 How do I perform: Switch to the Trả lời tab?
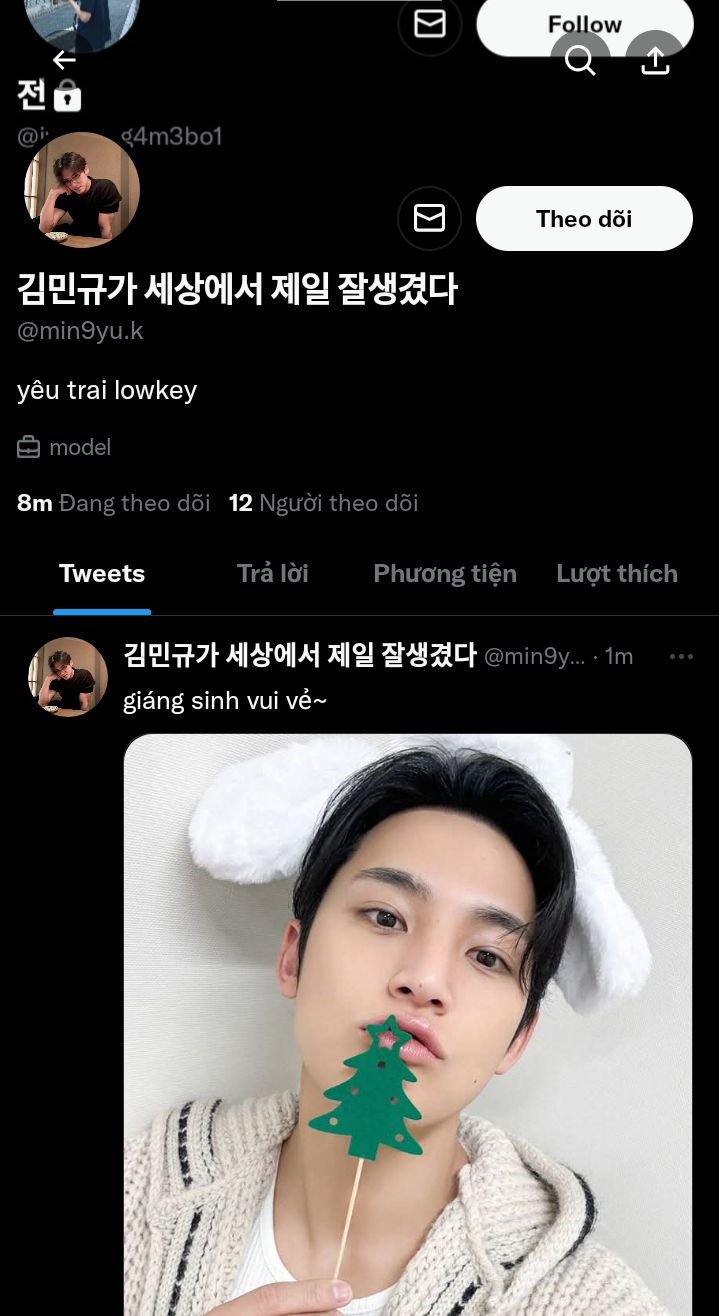pos(272,574)
